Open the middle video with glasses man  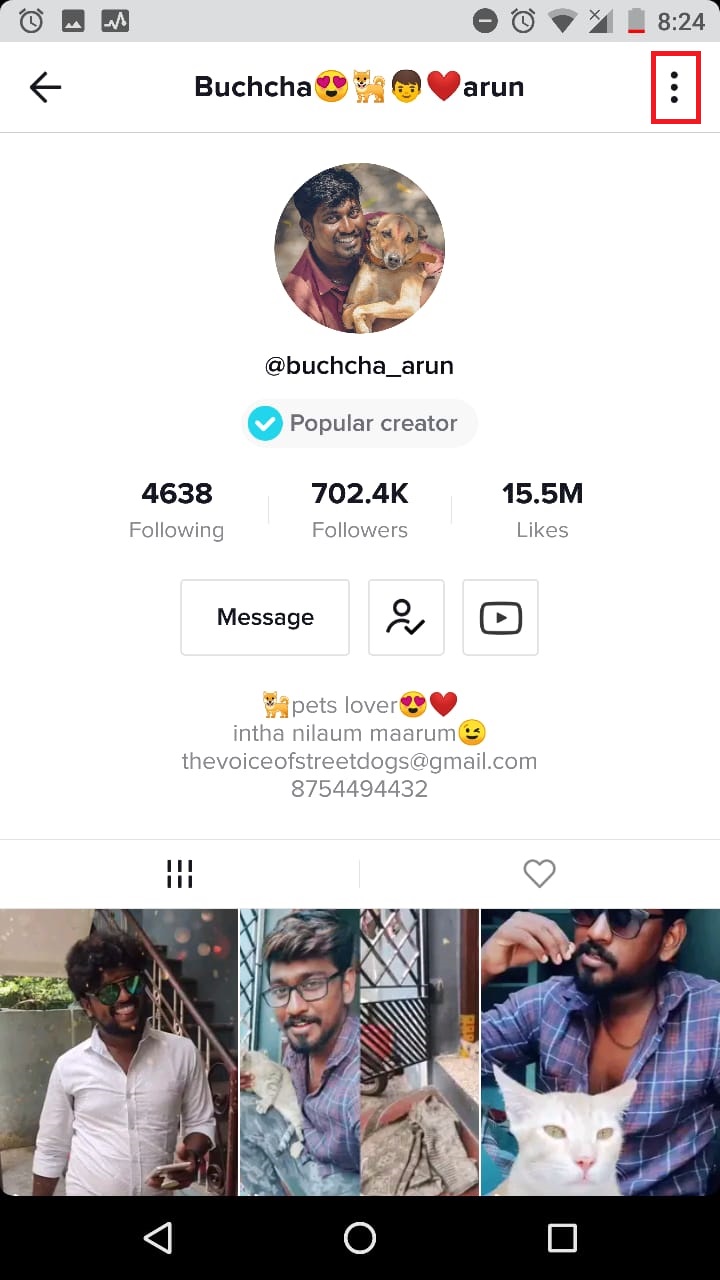[359, 1052]
